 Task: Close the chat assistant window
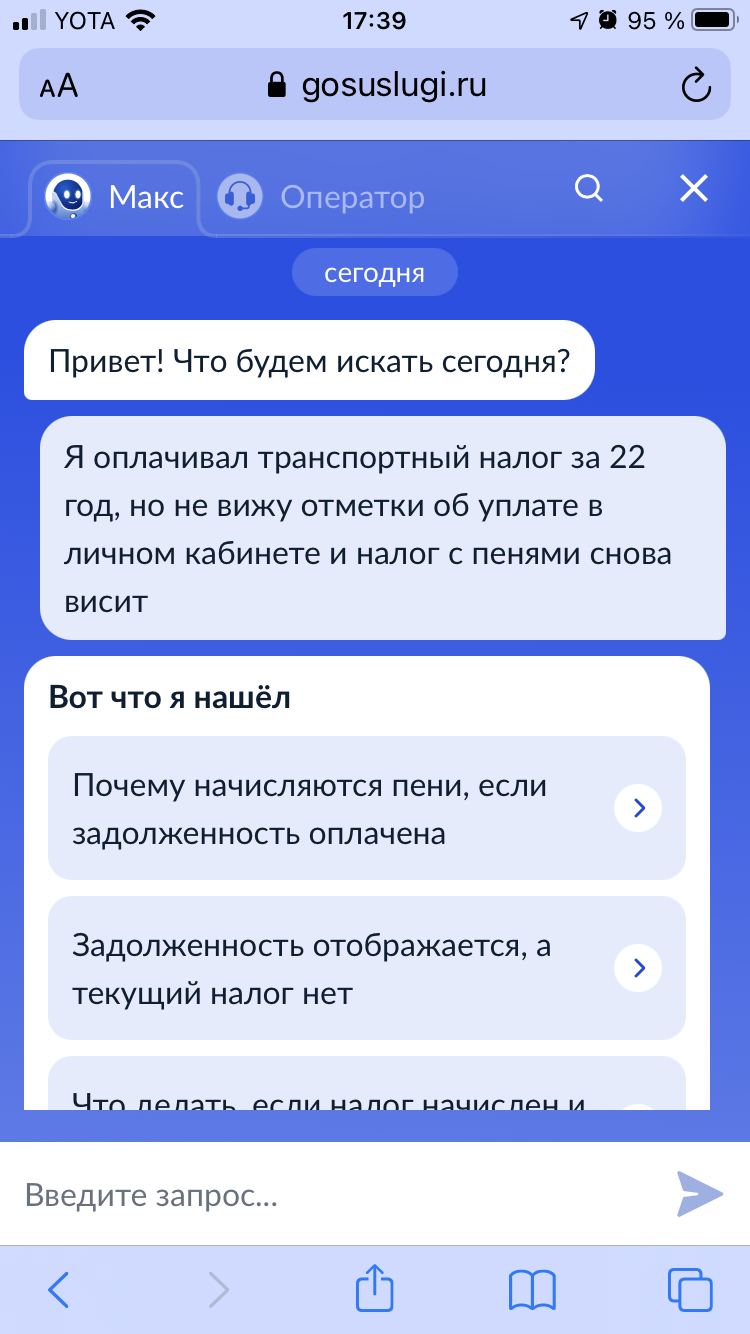(693, 188)
